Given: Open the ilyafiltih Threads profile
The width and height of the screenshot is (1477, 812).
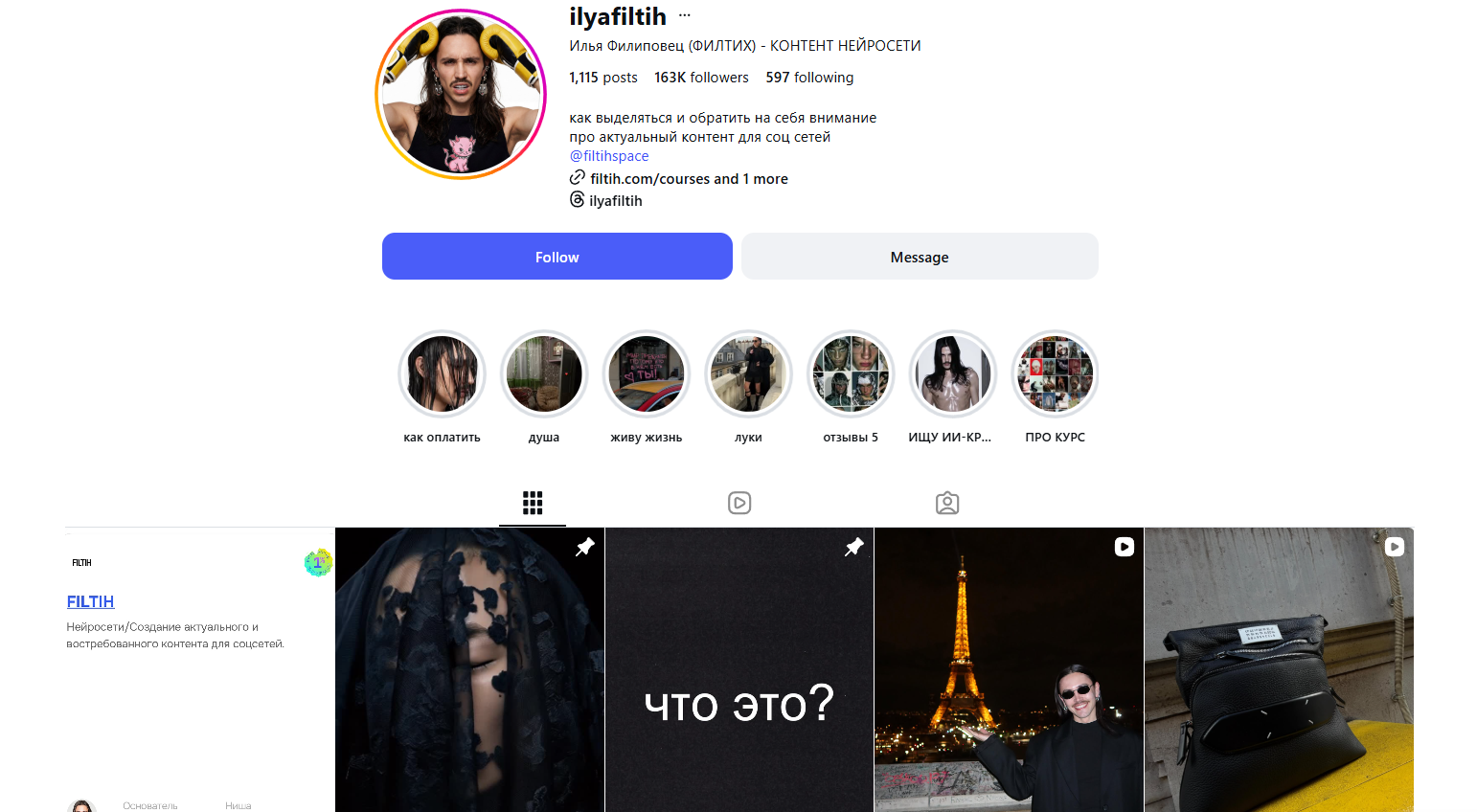Looking at the screenshot, I should (x=615, y=201).
